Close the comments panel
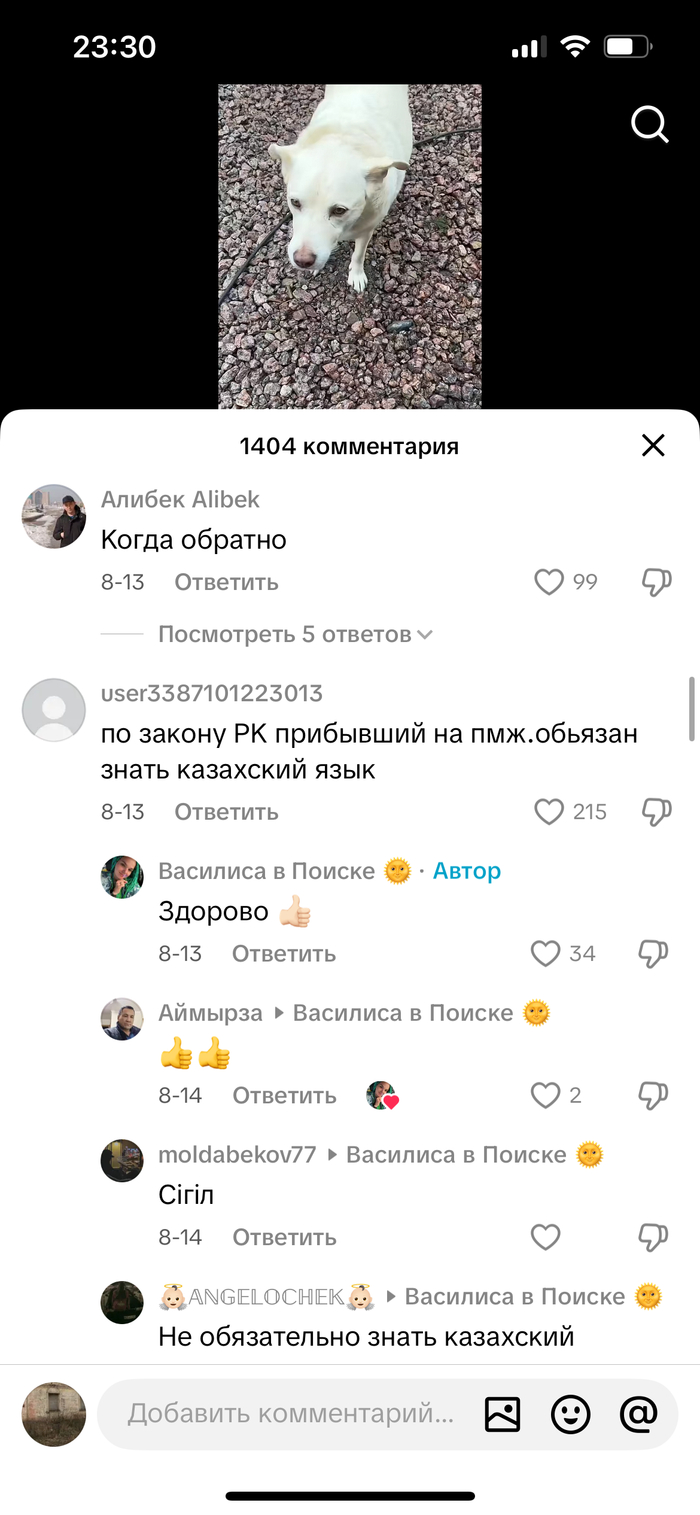The image size is (700, 1515). [x=653, y=446]
